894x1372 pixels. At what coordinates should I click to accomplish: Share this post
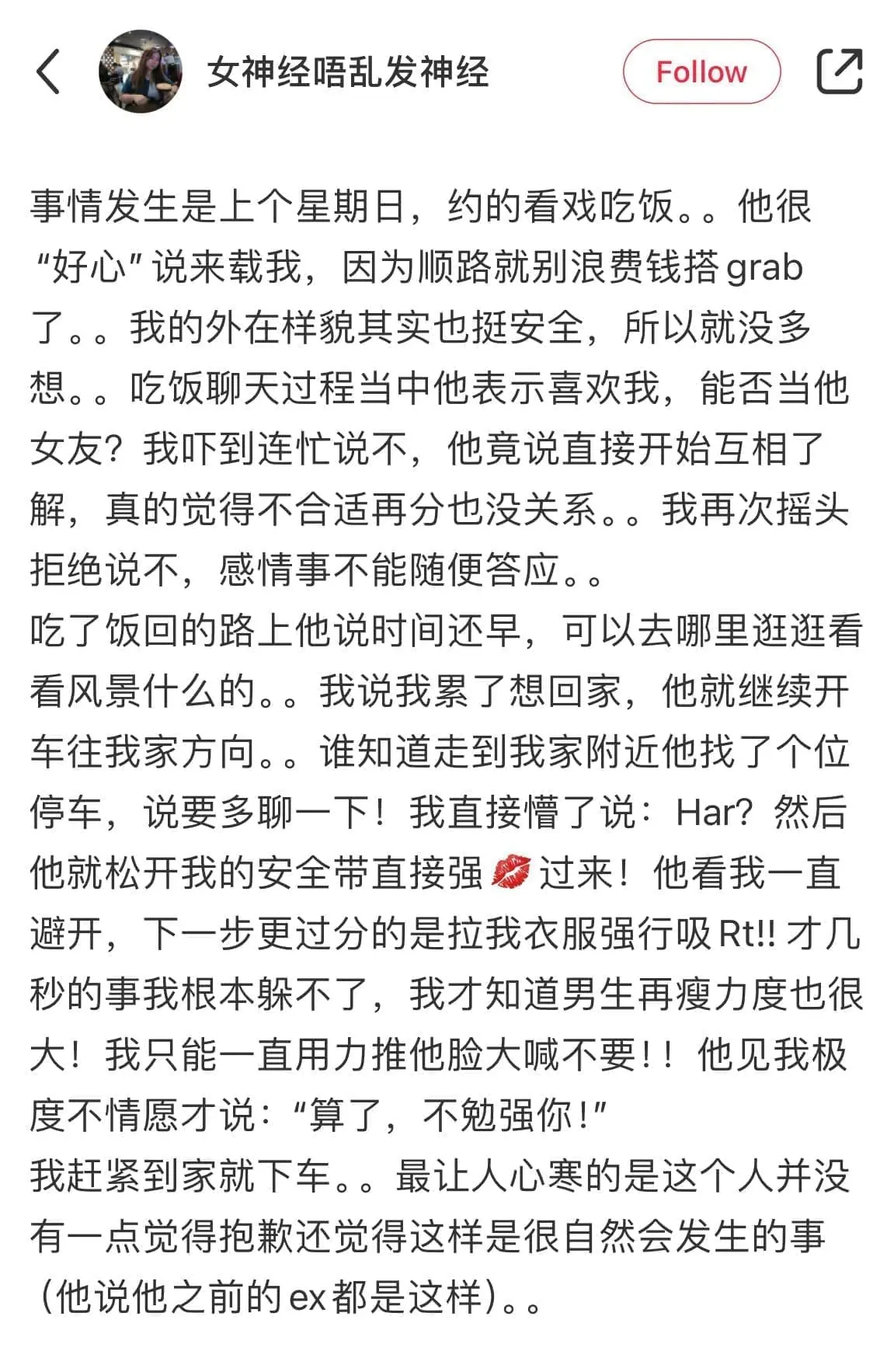tap(840, 71)
